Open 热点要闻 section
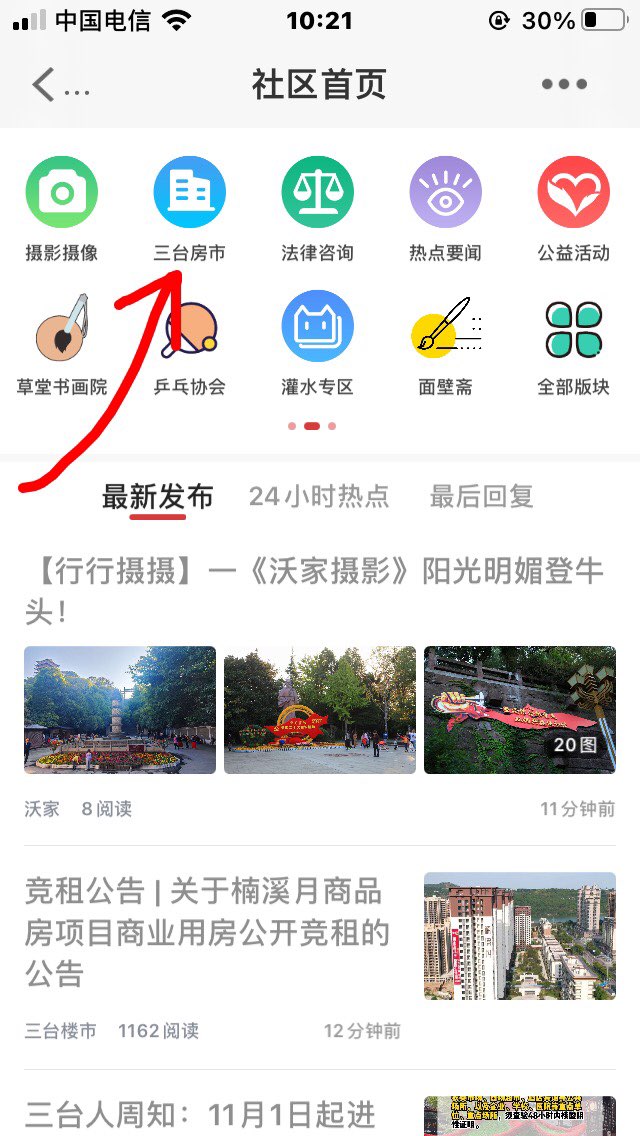The image size is (640, 1136). [x=445, y=210]
